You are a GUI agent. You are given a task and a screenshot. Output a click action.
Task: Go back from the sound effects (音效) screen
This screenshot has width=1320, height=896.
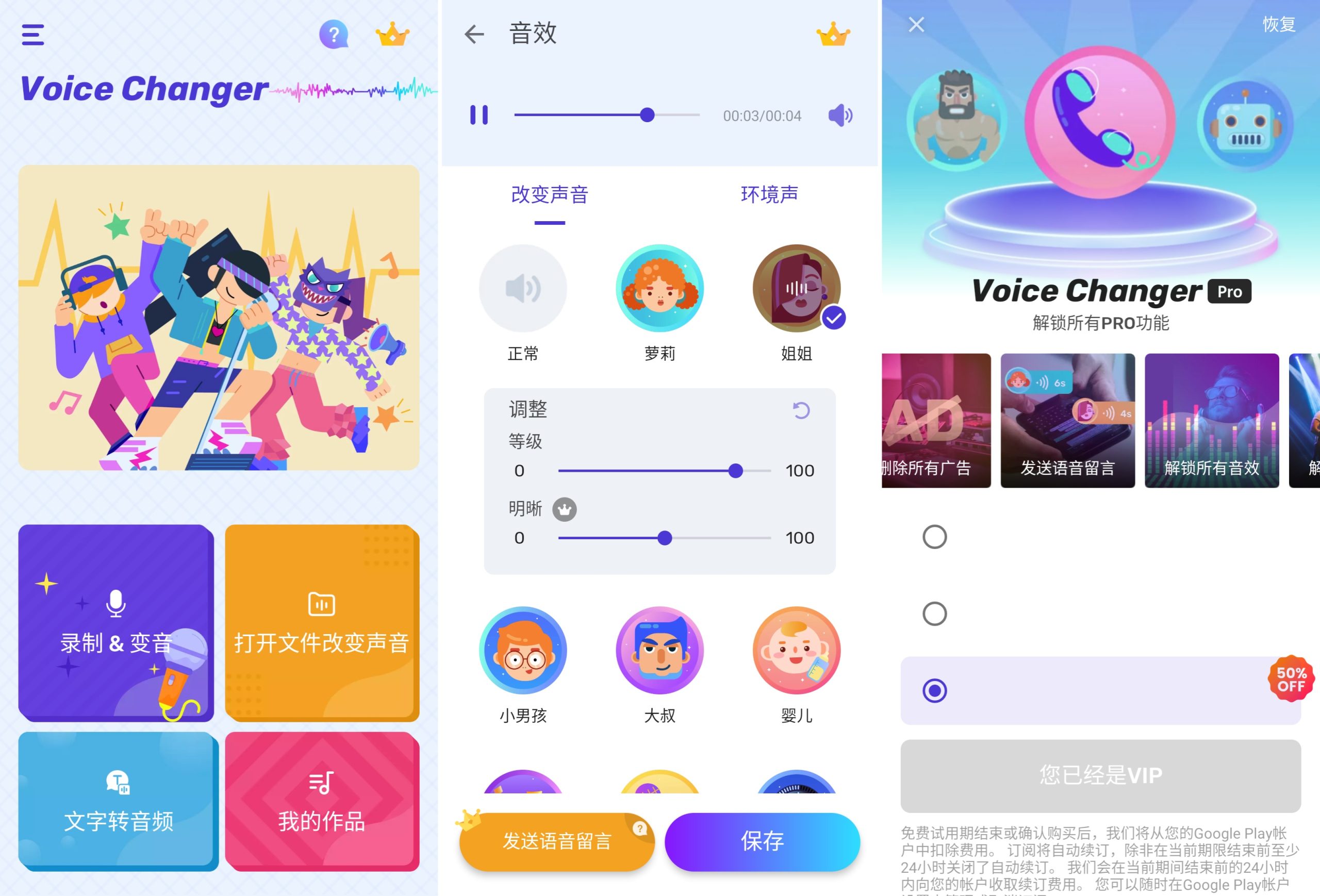pyautogui.click(x=474, y=34)
